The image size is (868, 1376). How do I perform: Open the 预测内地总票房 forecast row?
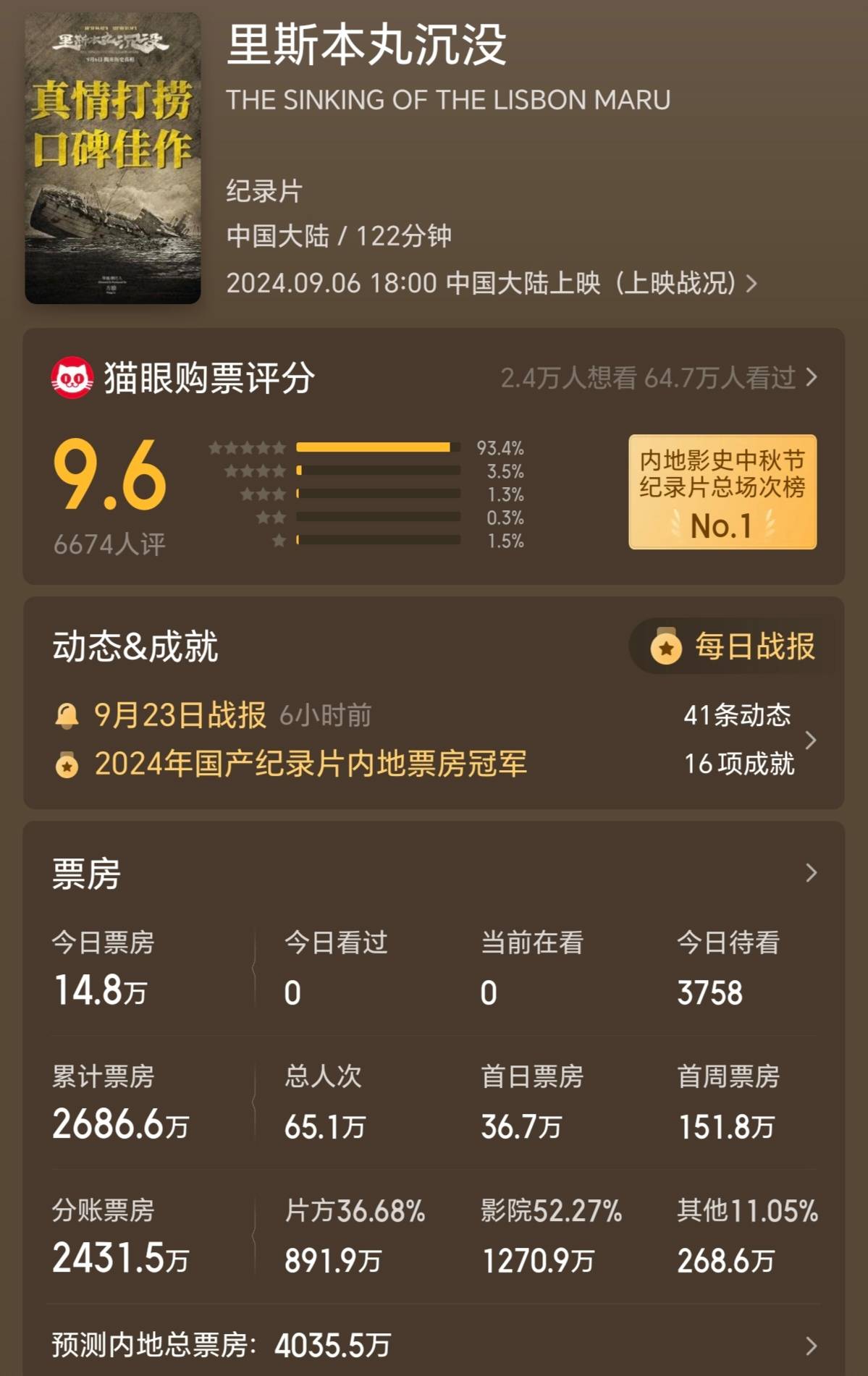(433, 1346)
